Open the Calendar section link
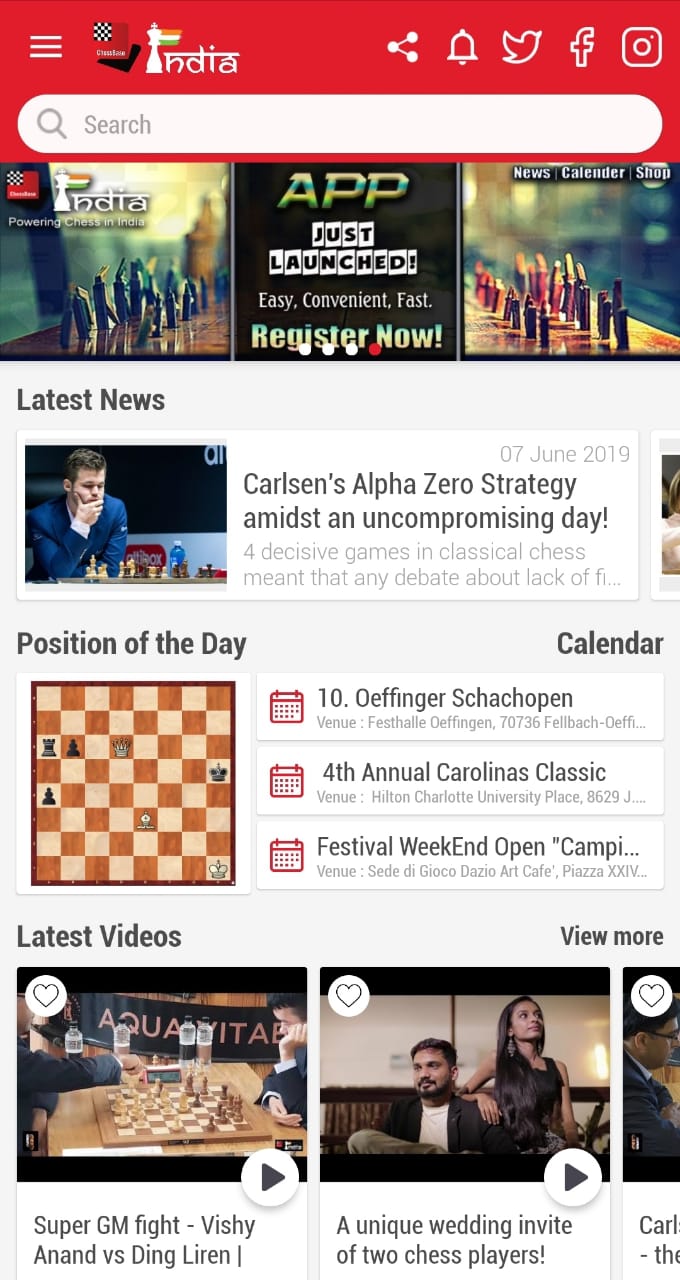 (609, 644)
